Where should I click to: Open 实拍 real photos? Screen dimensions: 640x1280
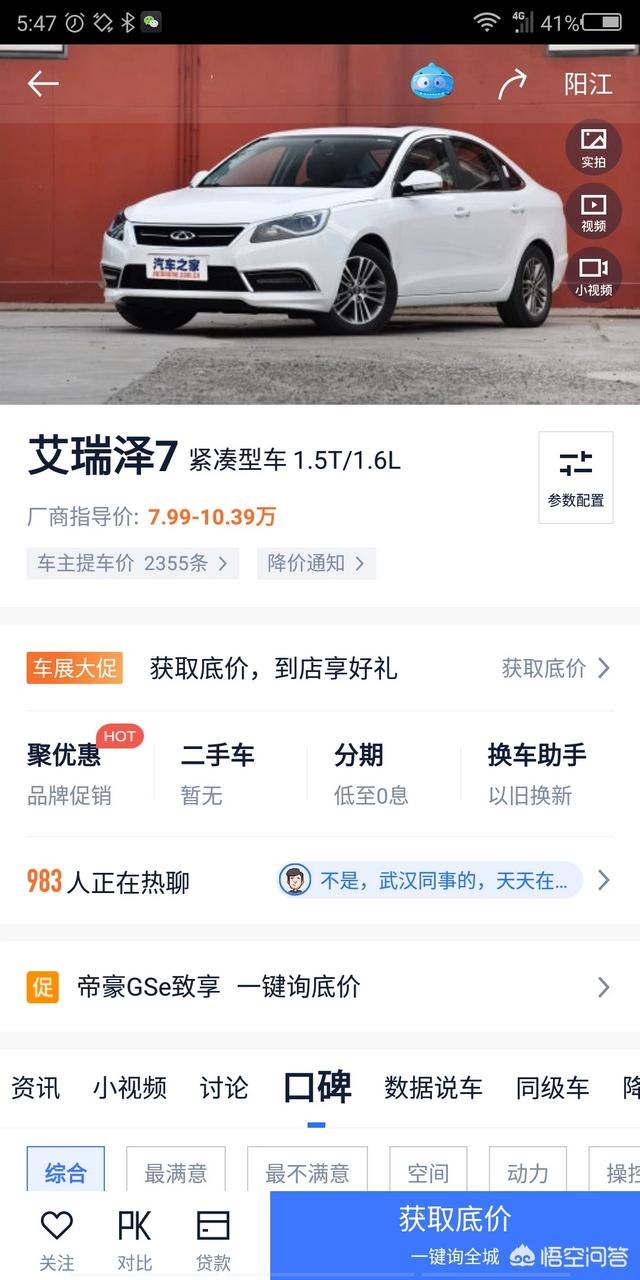click(593, 147)
